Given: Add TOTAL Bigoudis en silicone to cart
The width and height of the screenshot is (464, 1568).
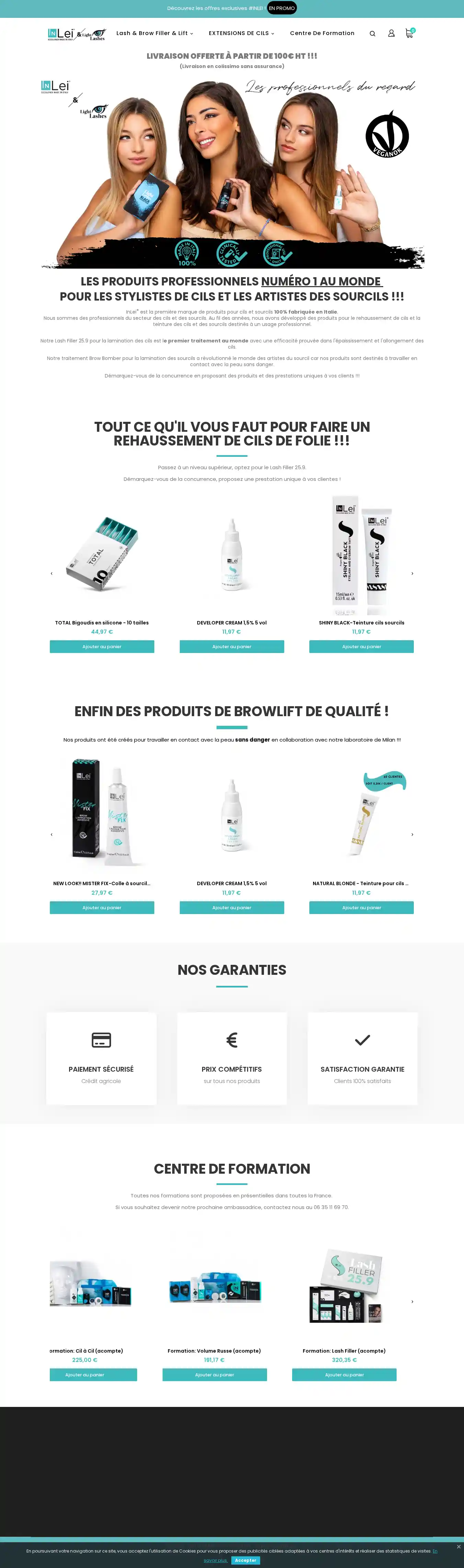Looking at the screenshot, I should point(102,646).
